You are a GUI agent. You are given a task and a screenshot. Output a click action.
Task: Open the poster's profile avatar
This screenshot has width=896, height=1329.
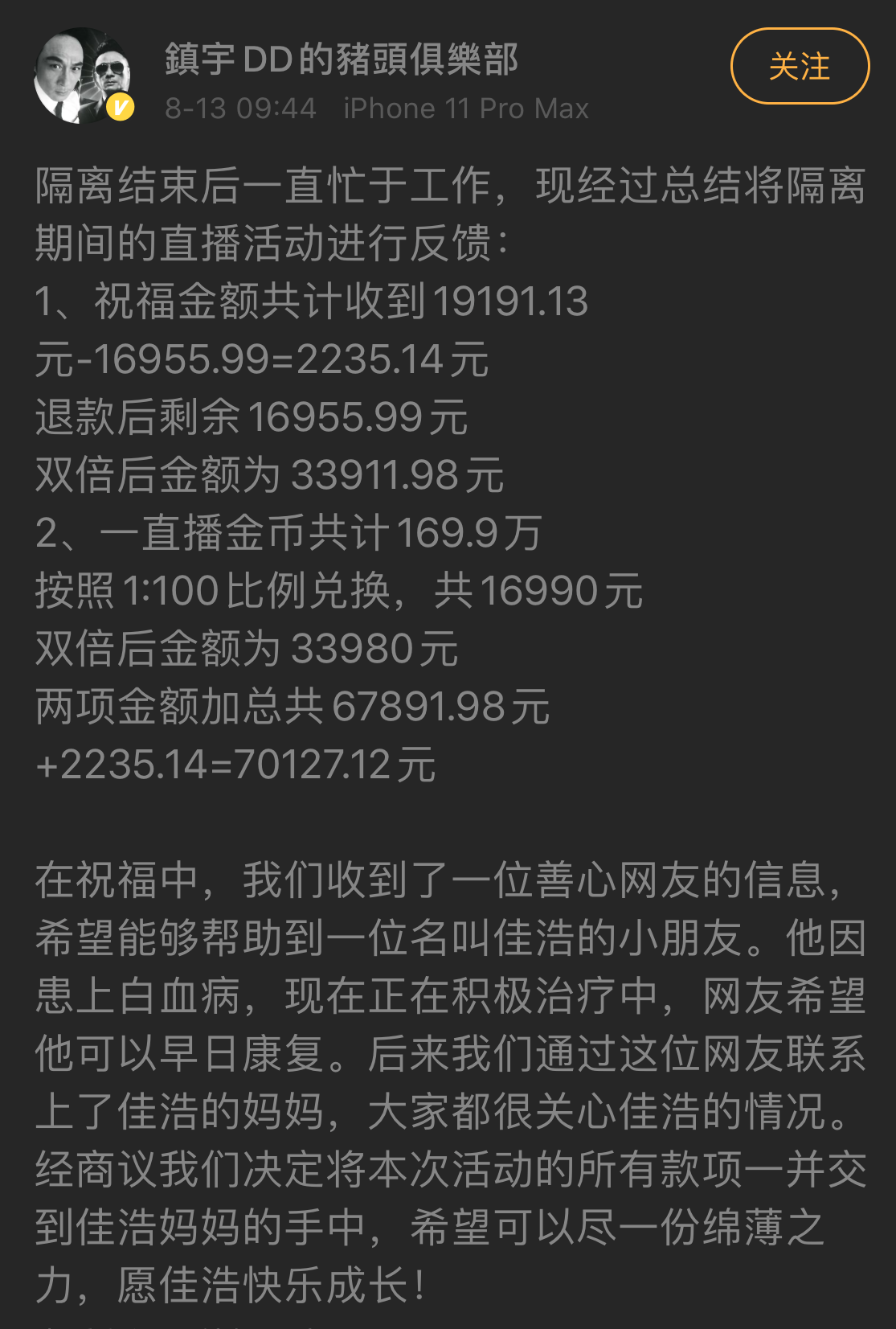coord(82,76)
